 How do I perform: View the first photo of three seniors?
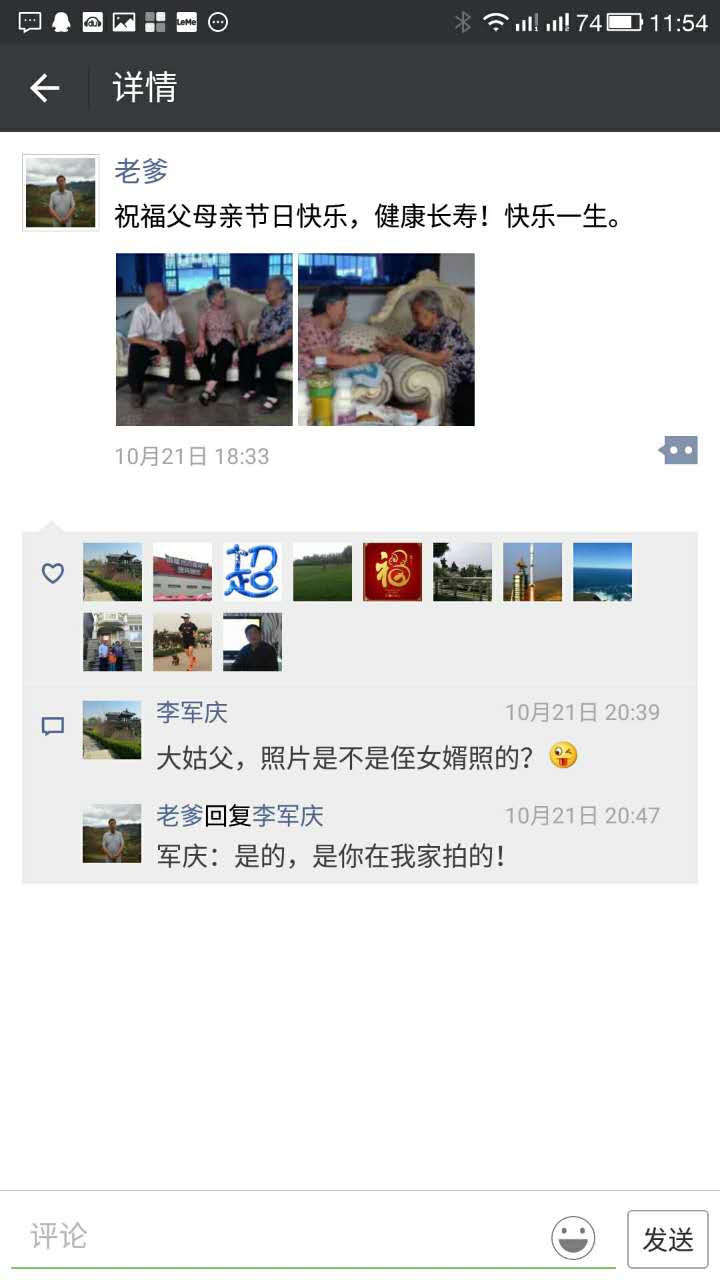pos(204,339)
